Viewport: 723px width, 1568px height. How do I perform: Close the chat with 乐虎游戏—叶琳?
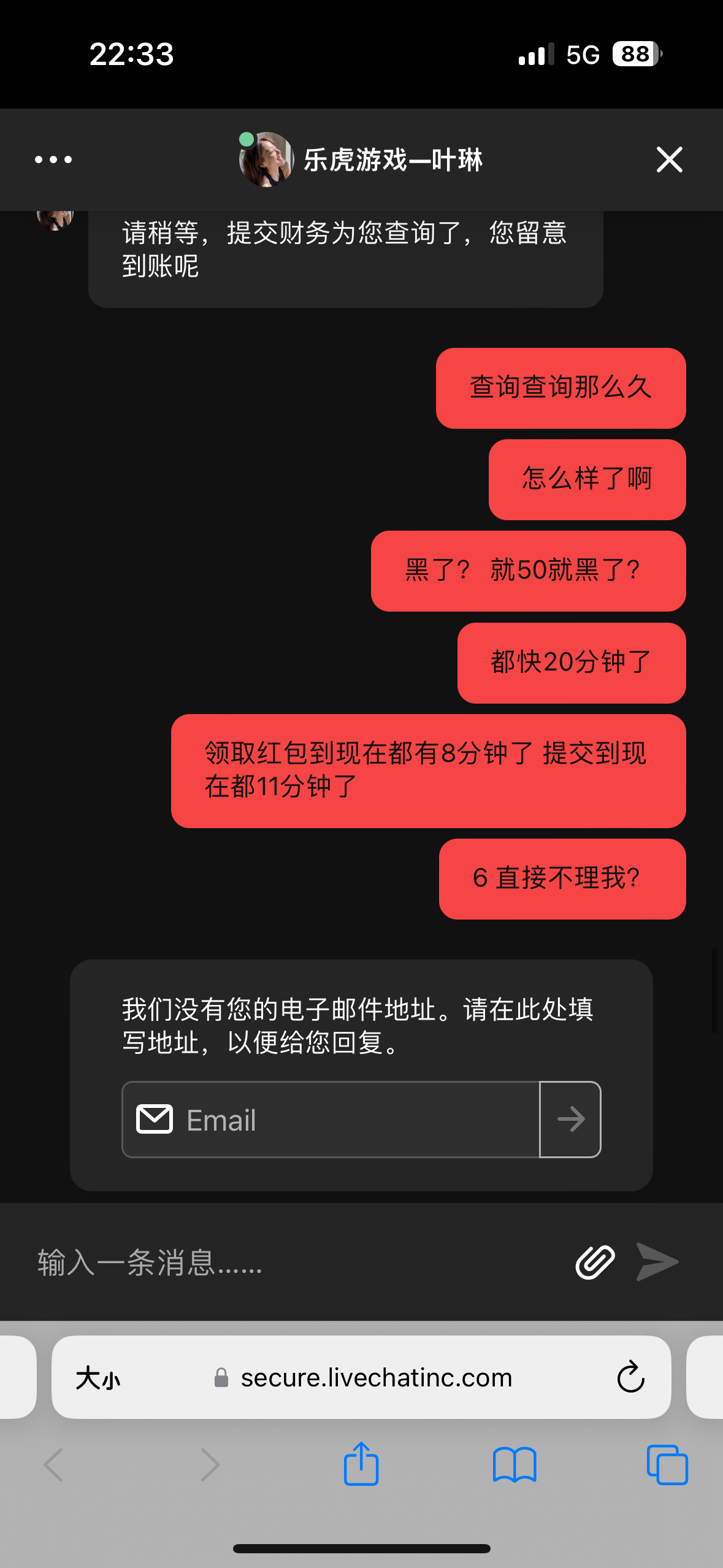669,159
